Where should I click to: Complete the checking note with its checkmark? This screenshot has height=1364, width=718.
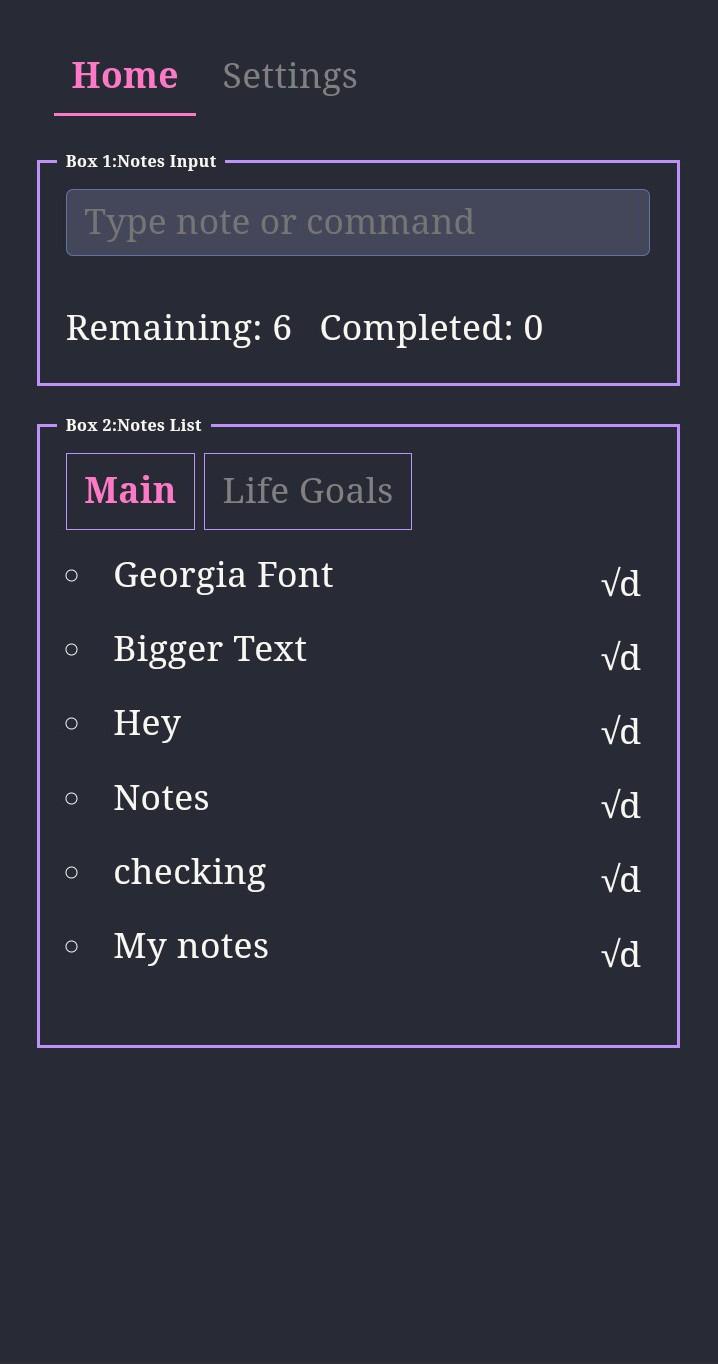609,880
